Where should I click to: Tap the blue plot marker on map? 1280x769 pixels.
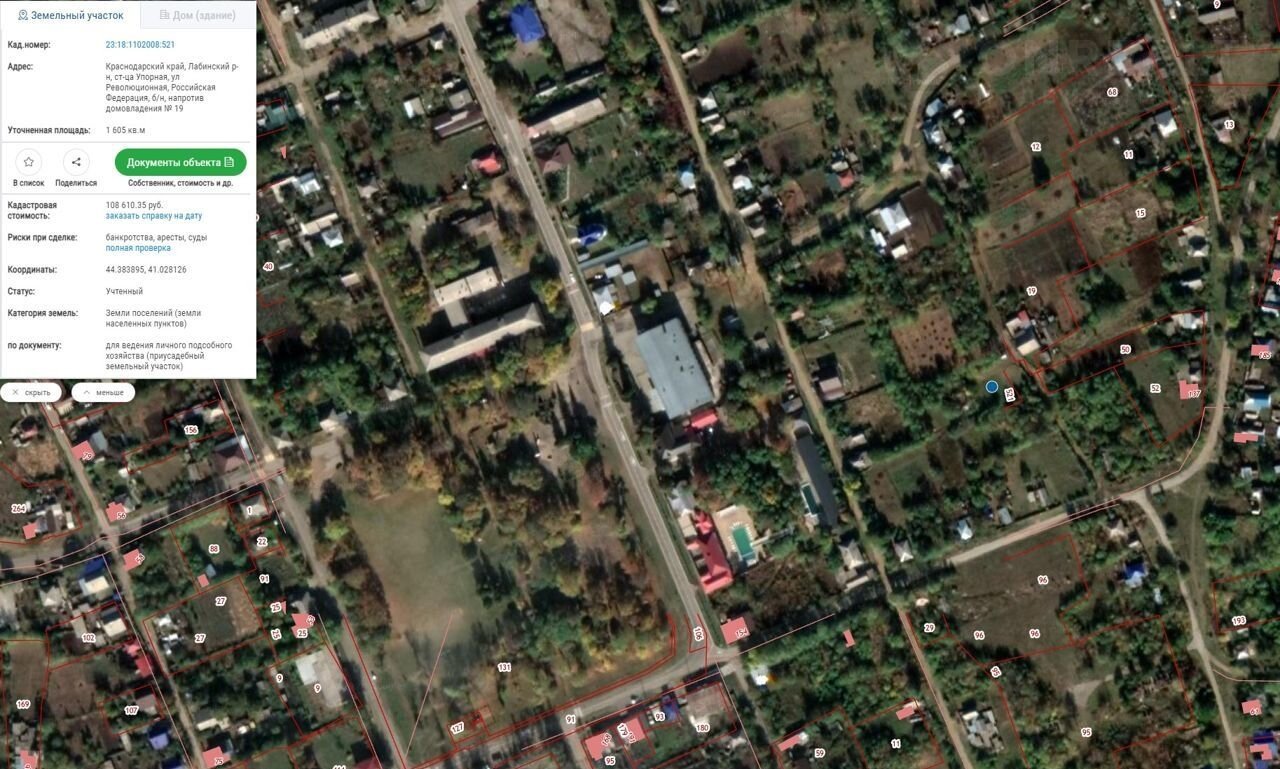pos(992,387)
